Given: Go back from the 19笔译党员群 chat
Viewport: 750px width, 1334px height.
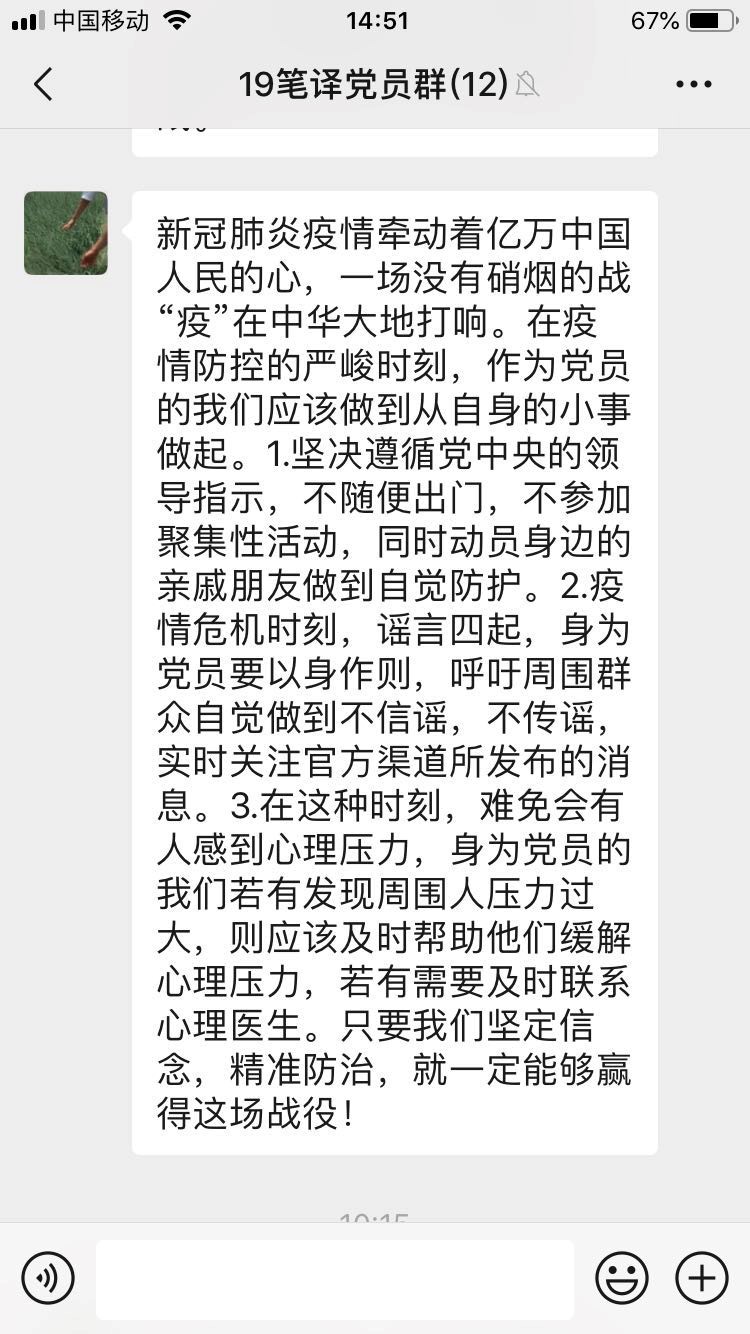Looking at the screenshot, I should point(43,85).
